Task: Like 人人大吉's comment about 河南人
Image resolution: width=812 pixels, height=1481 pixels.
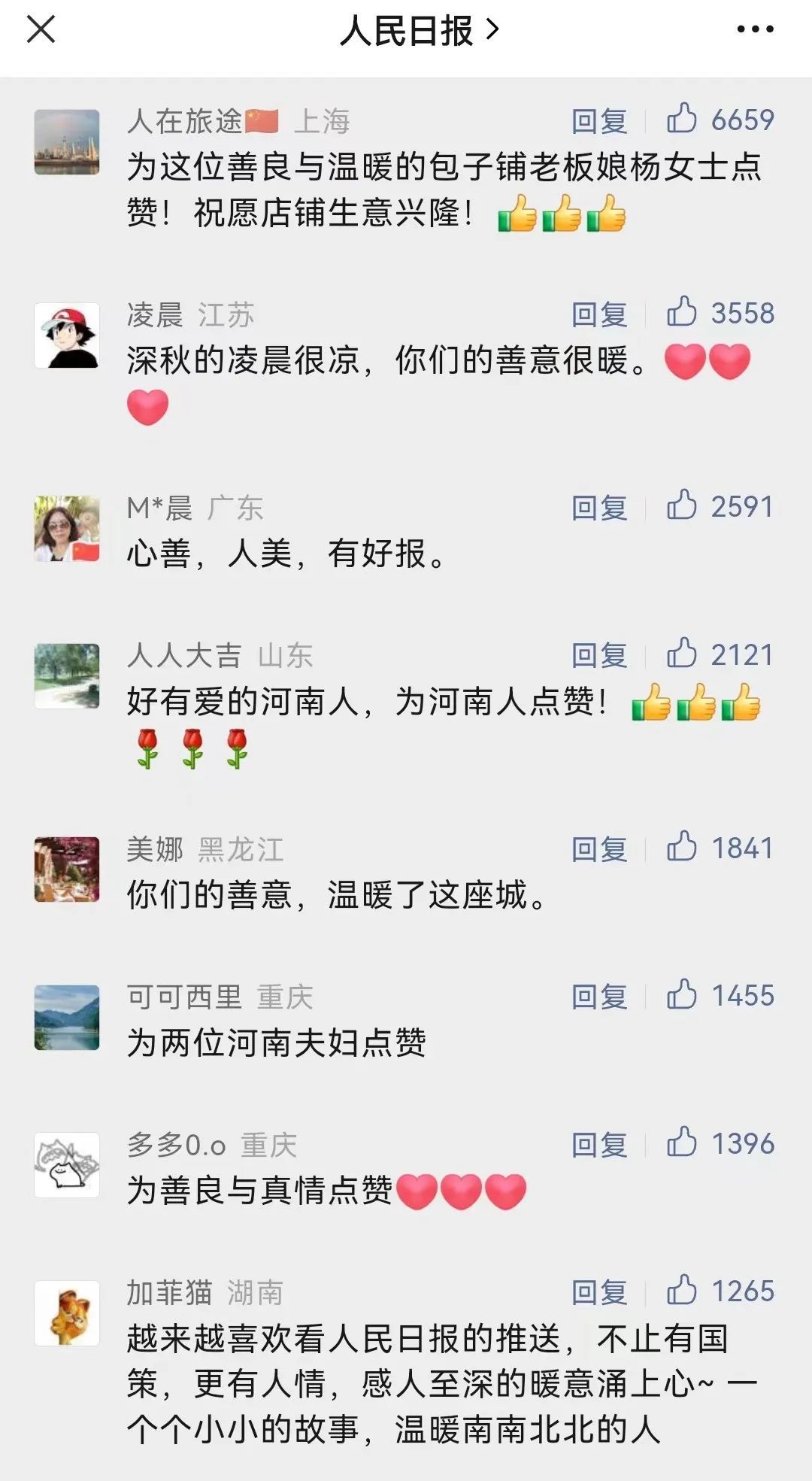Action: tap(720, 654)
